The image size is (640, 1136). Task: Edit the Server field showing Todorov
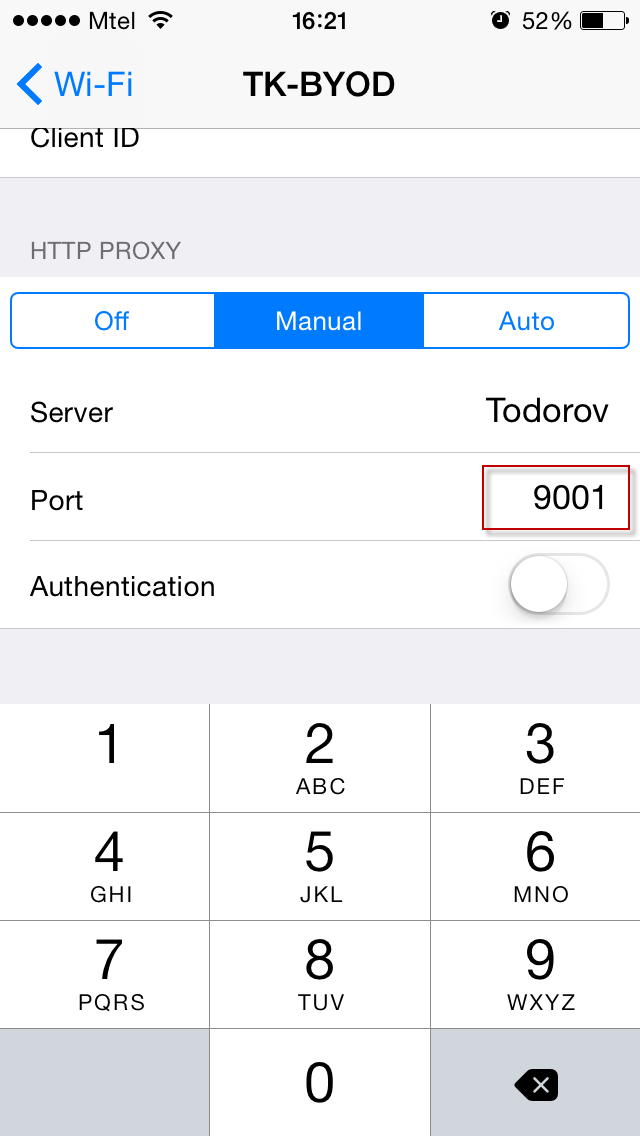[320, 412]
